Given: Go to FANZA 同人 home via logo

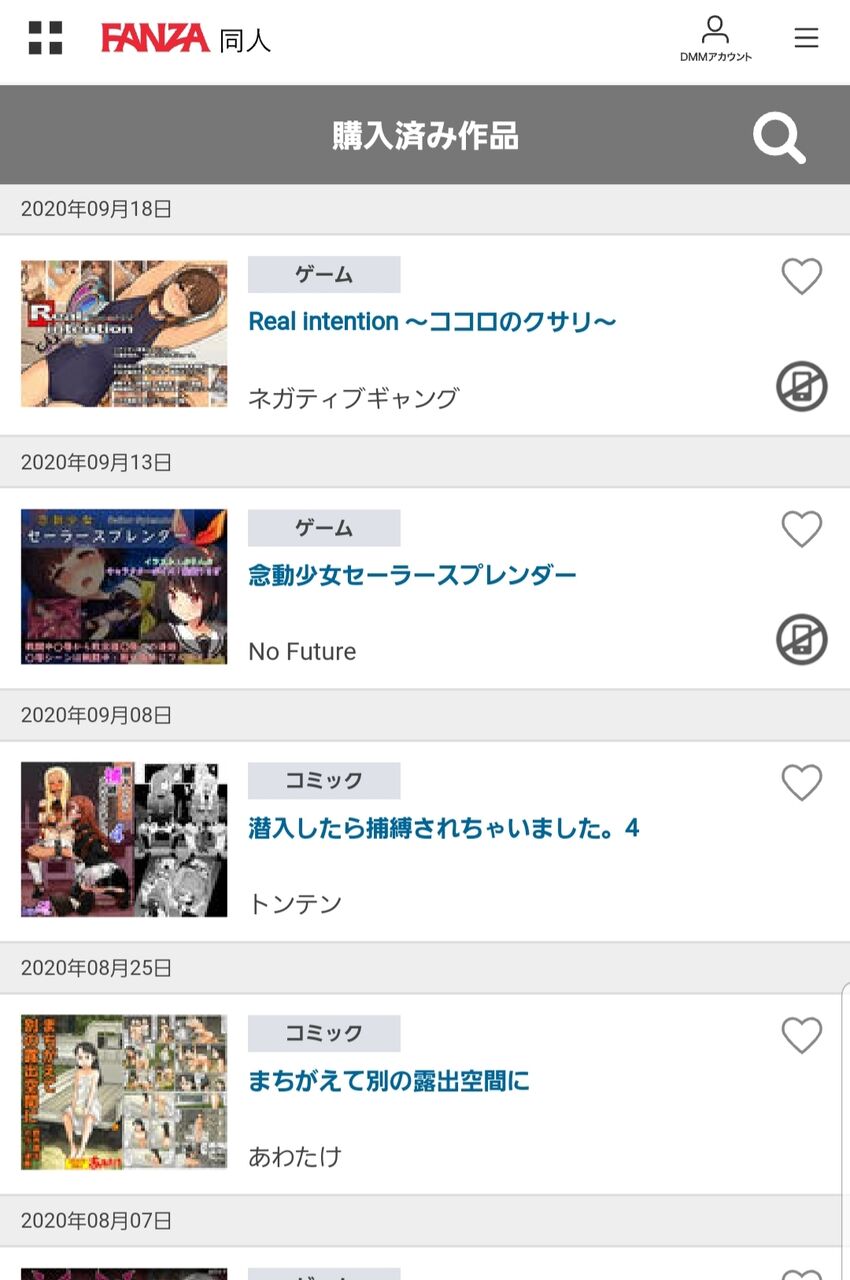Looking at the screenshot, I should click(x=186, y=39).
